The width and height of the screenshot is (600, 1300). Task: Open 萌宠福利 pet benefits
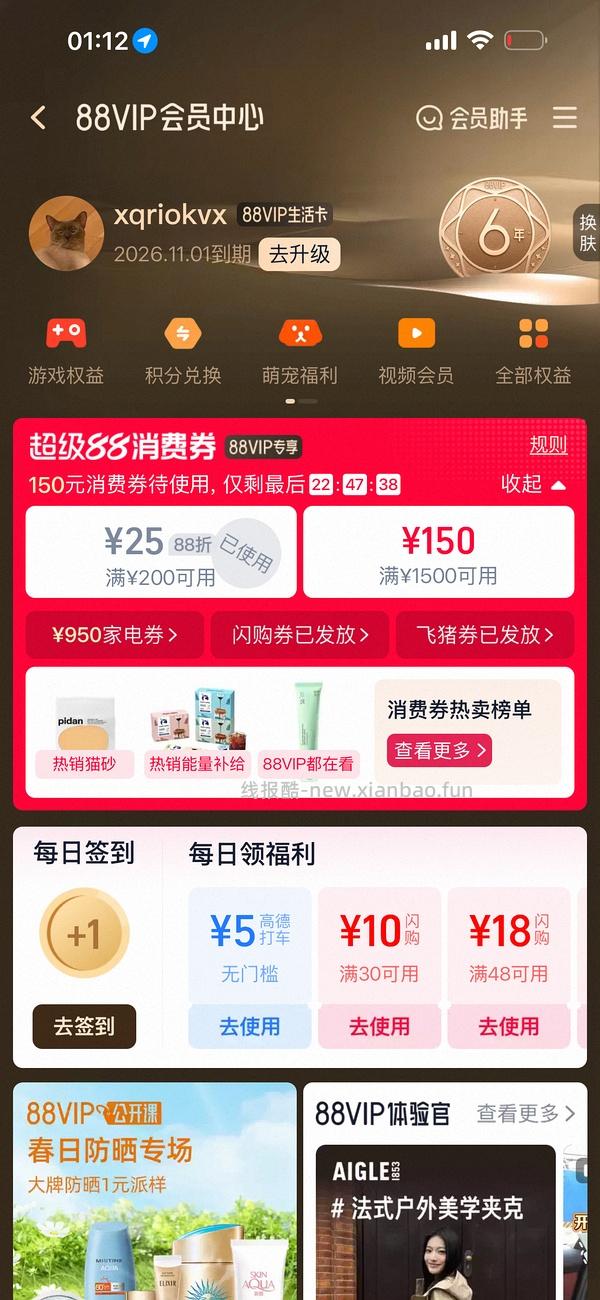(300, 352)
